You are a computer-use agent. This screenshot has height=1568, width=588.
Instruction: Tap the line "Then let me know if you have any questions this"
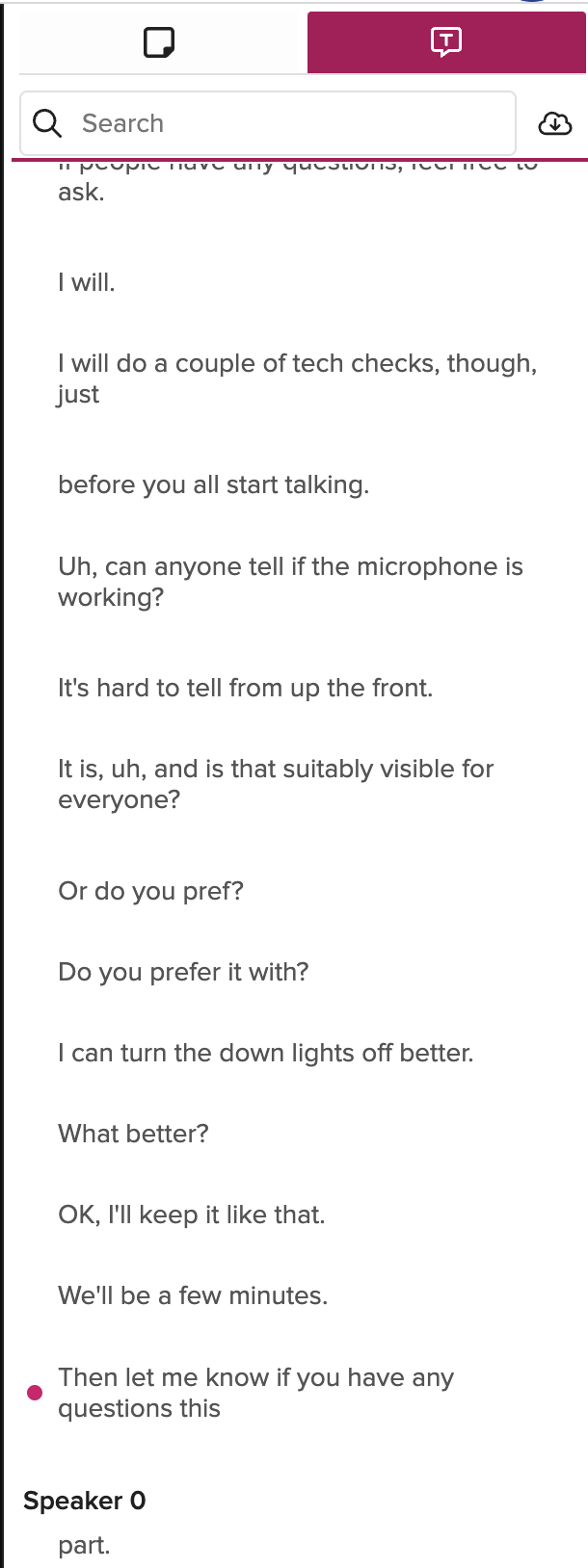point(255,1393)
